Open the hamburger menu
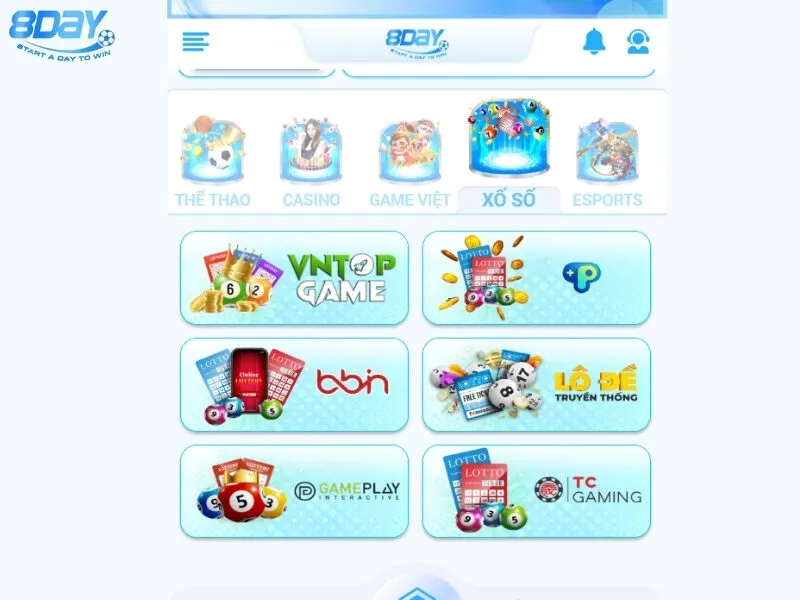This screenshot has height=600, width=800. coord(196,42)
